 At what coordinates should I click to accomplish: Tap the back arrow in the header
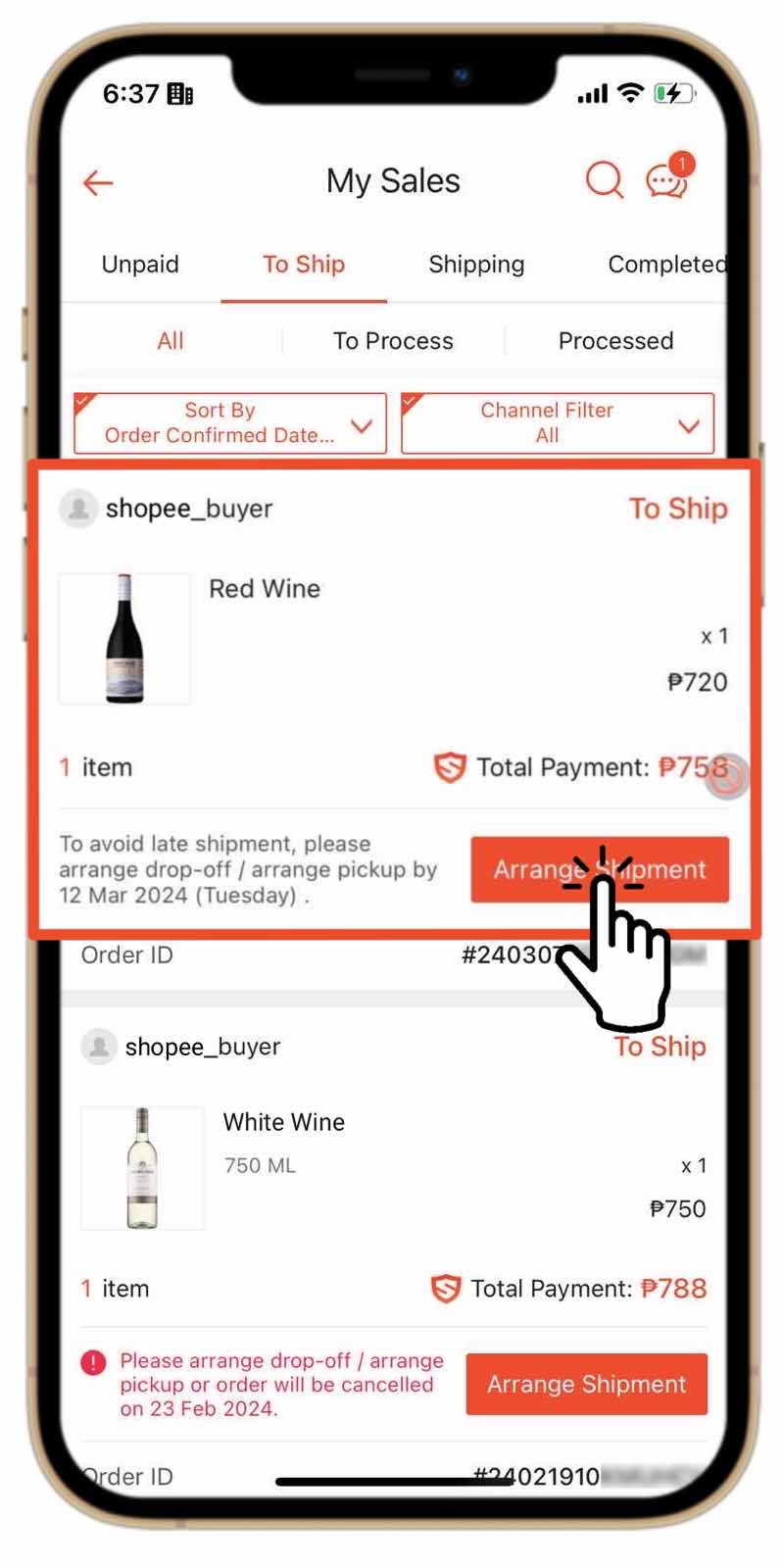click(x=97, y=182)
